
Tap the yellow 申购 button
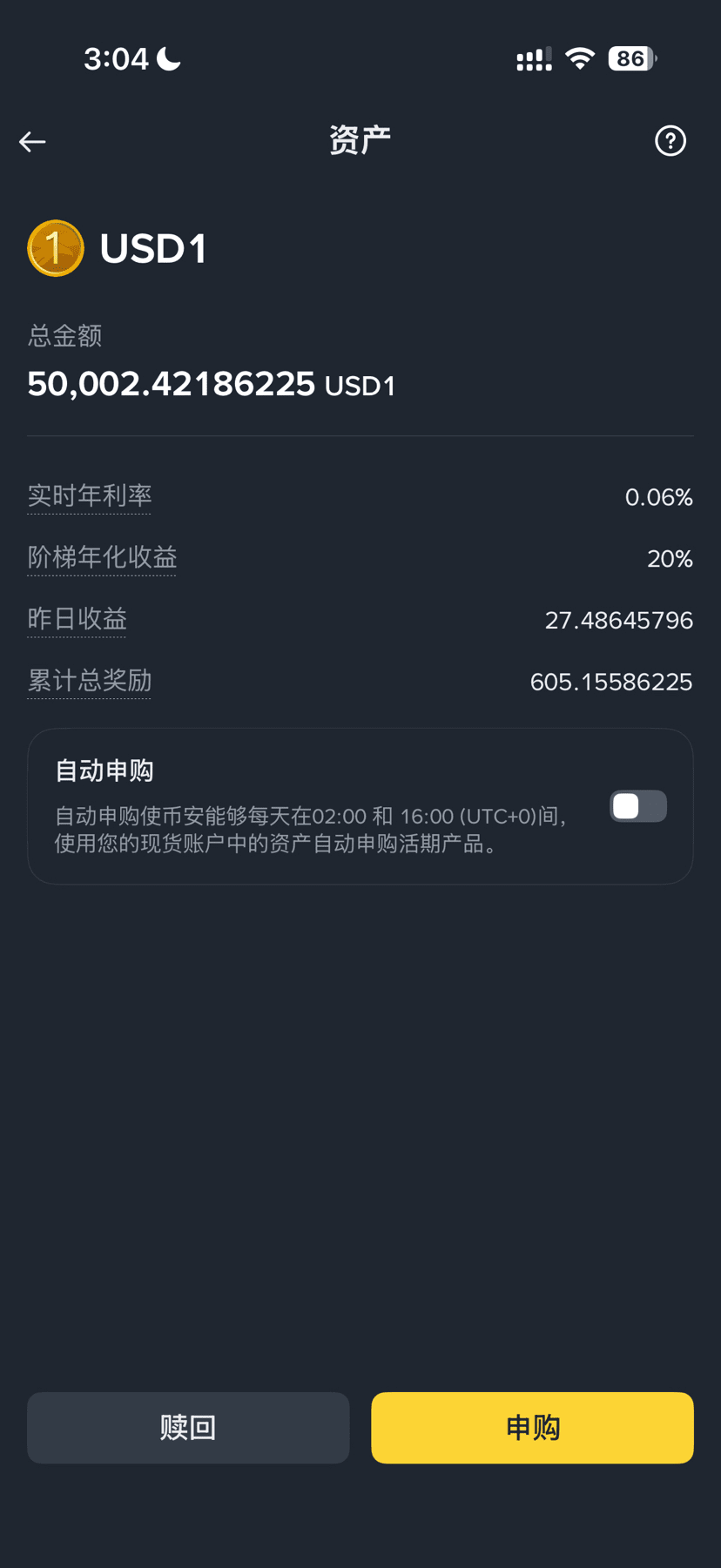[x=532, y=1427]
